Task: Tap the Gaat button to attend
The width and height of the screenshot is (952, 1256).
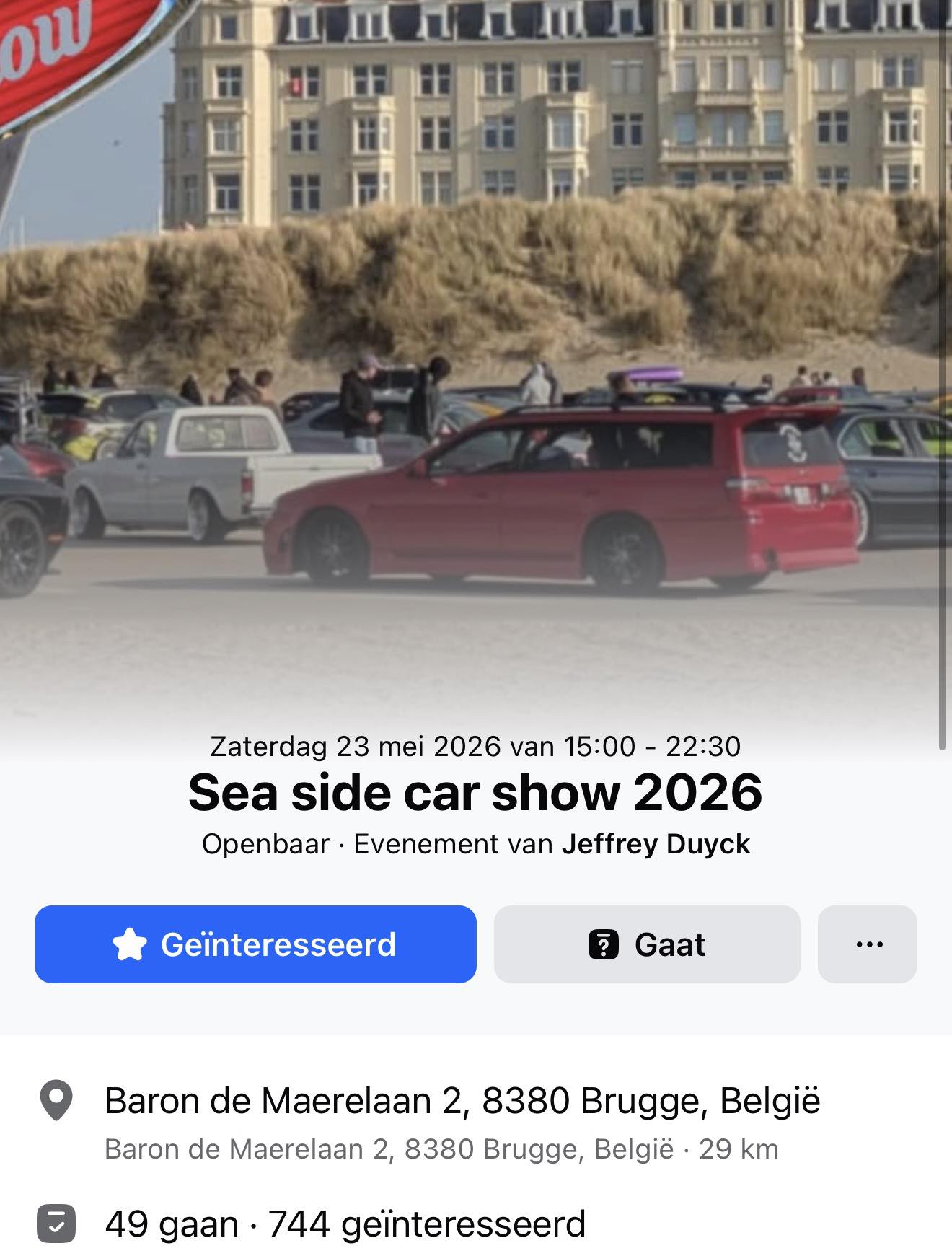Action: [647, 944]
